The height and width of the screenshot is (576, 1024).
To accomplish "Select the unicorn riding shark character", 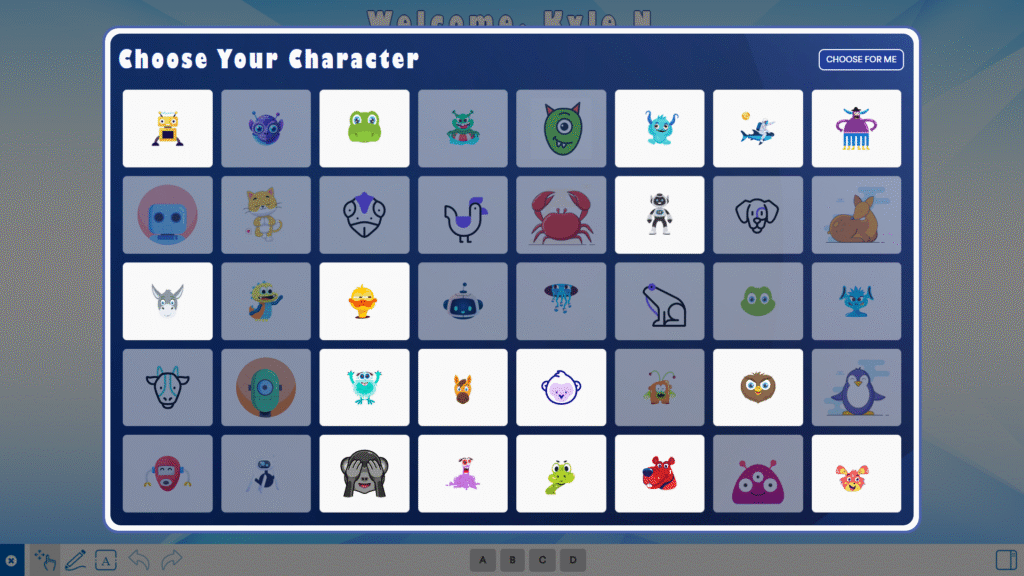I will [x=757, y=128].
